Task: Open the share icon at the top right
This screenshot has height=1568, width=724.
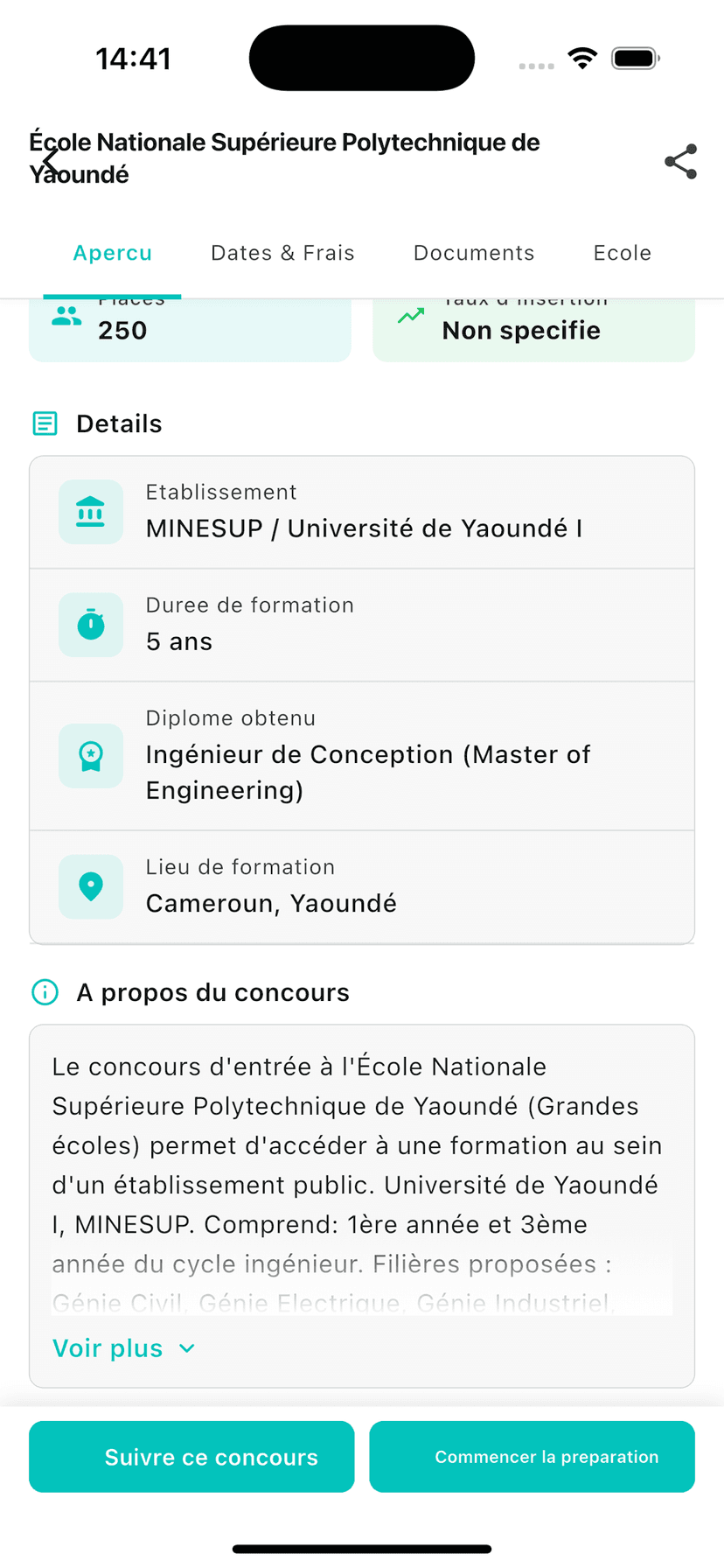Action: tap(679, 161)
